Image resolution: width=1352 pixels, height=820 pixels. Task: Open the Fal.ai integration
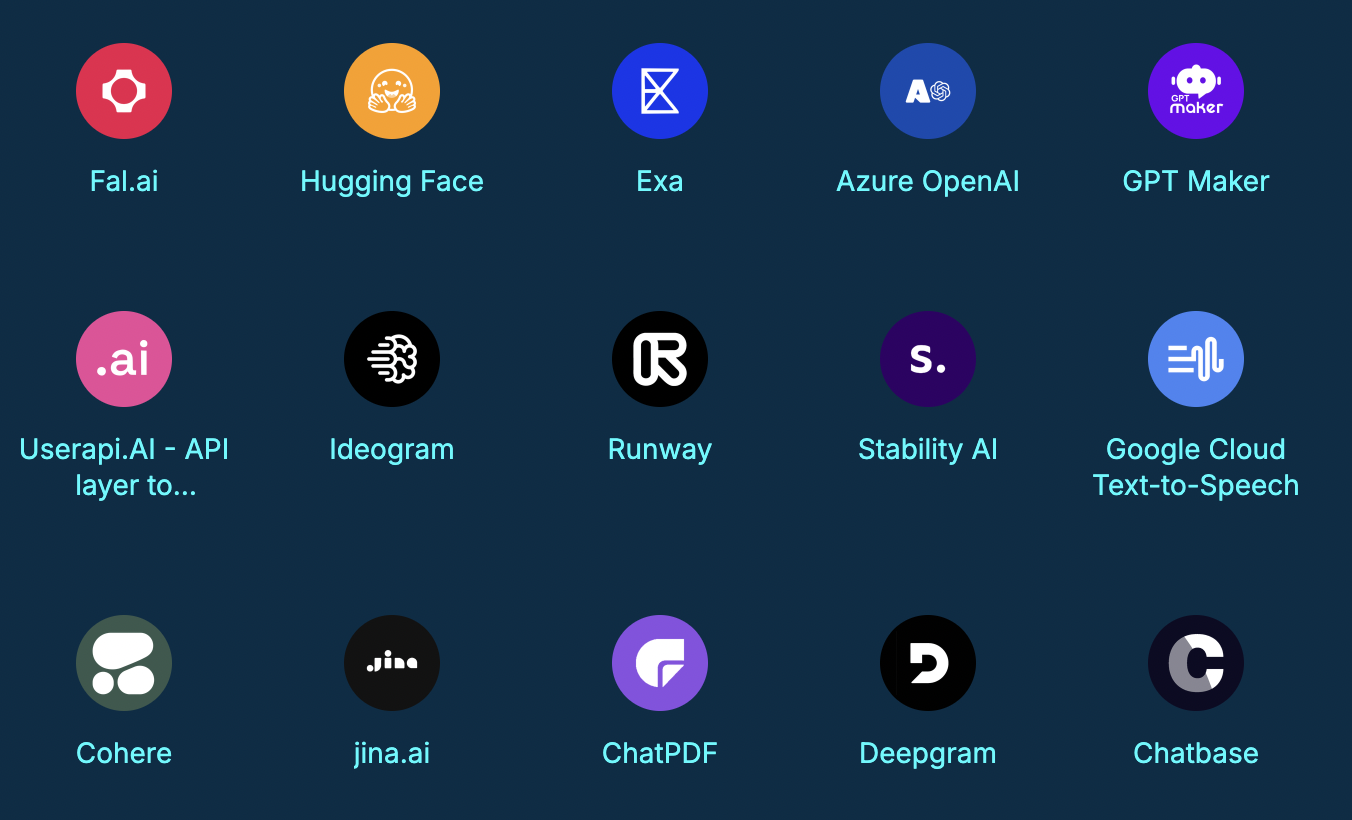pos(124,92)
